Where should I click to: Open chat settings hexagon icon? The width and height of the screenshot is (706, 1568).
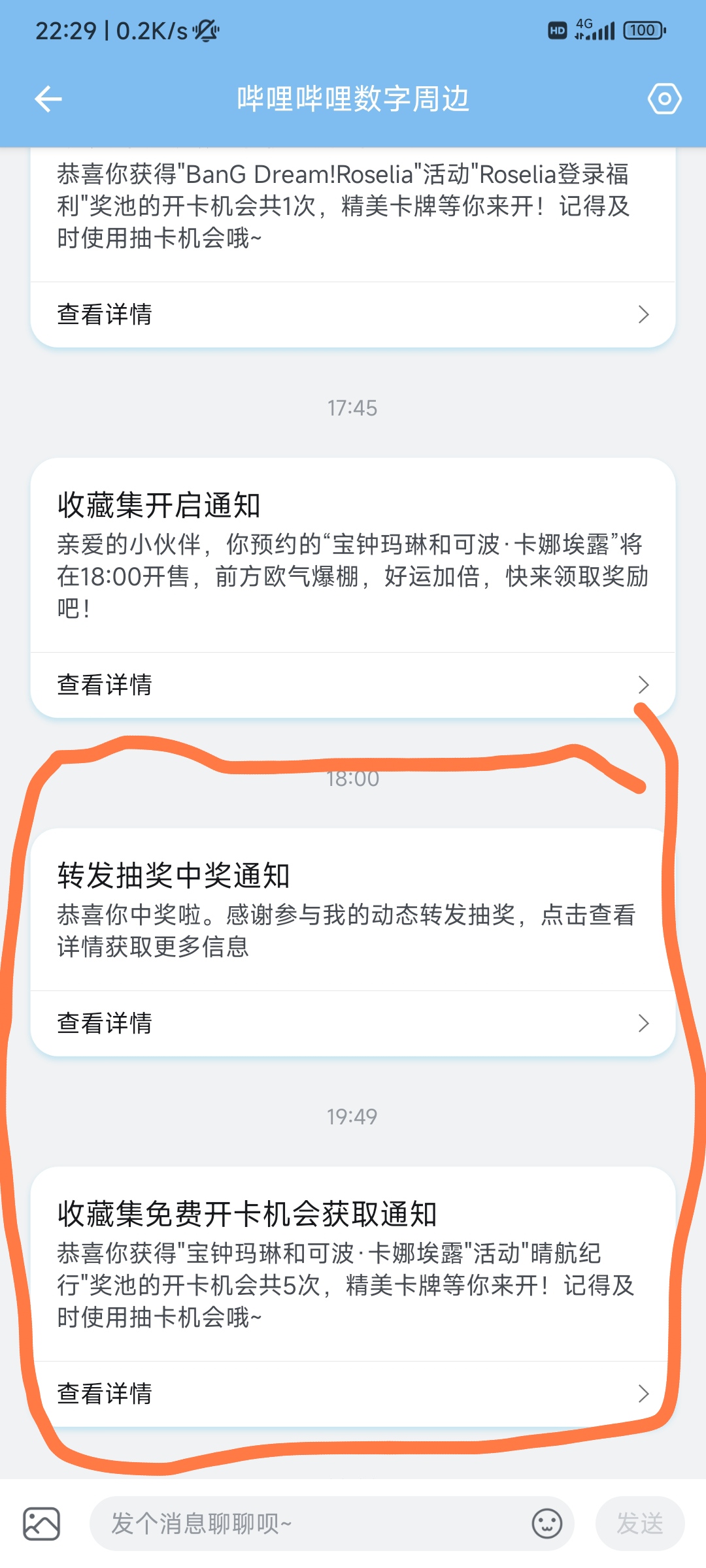pos(664,99)
